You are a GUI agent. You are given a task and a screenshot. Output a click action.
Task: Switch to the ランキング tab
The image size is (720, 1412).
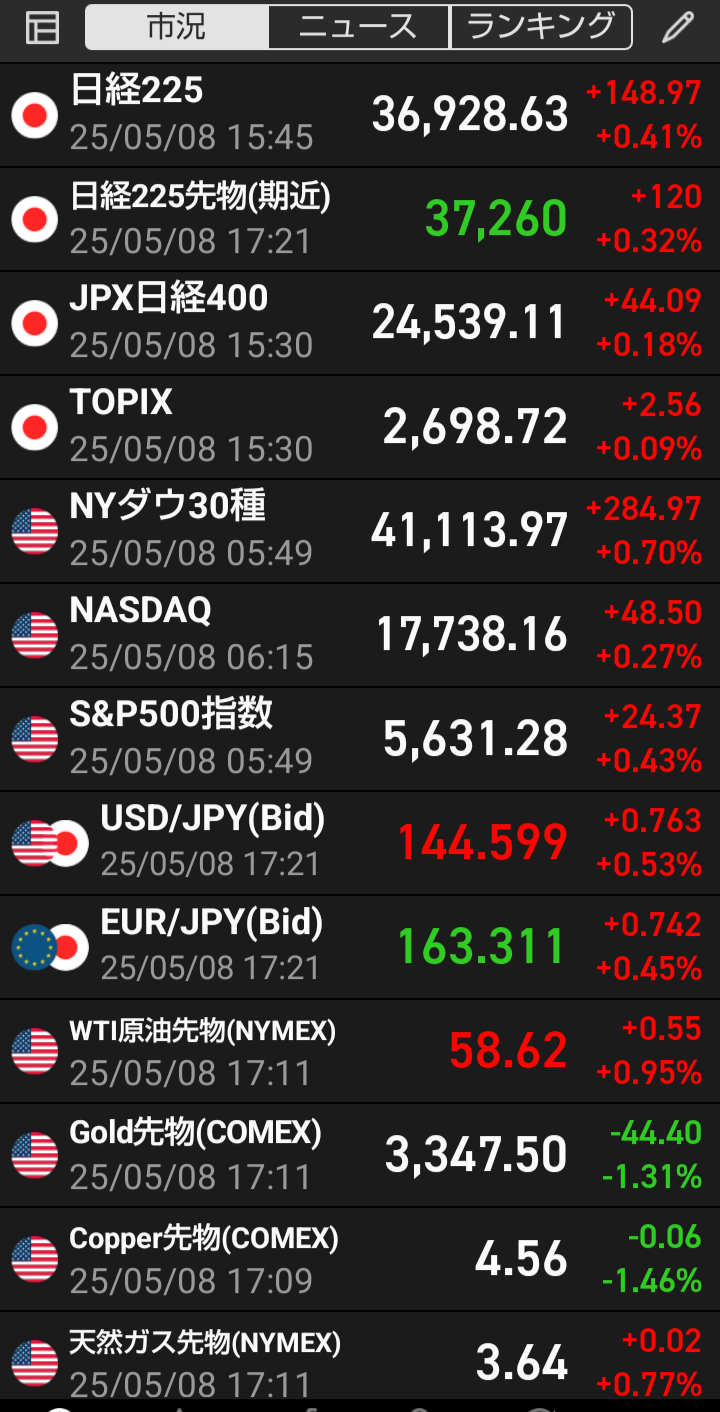tap(541, 27)
